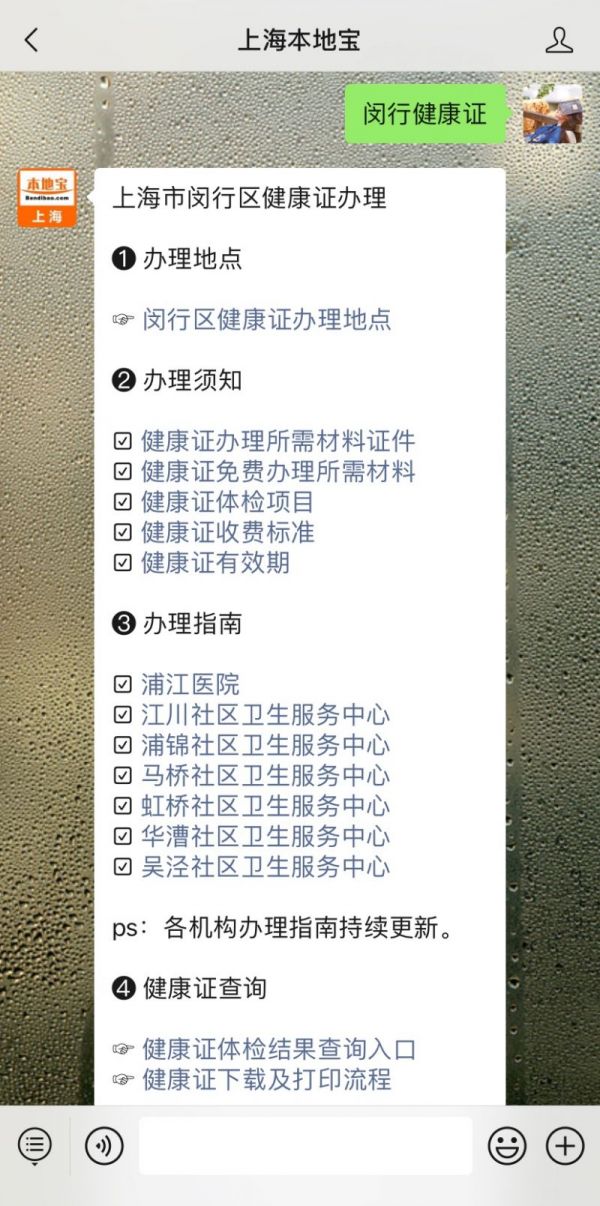The height and width of the screenshot is (1206, 600).
Task: Open 虹桥社区卫生服务中心 link
Action: (x=265, y=806)
